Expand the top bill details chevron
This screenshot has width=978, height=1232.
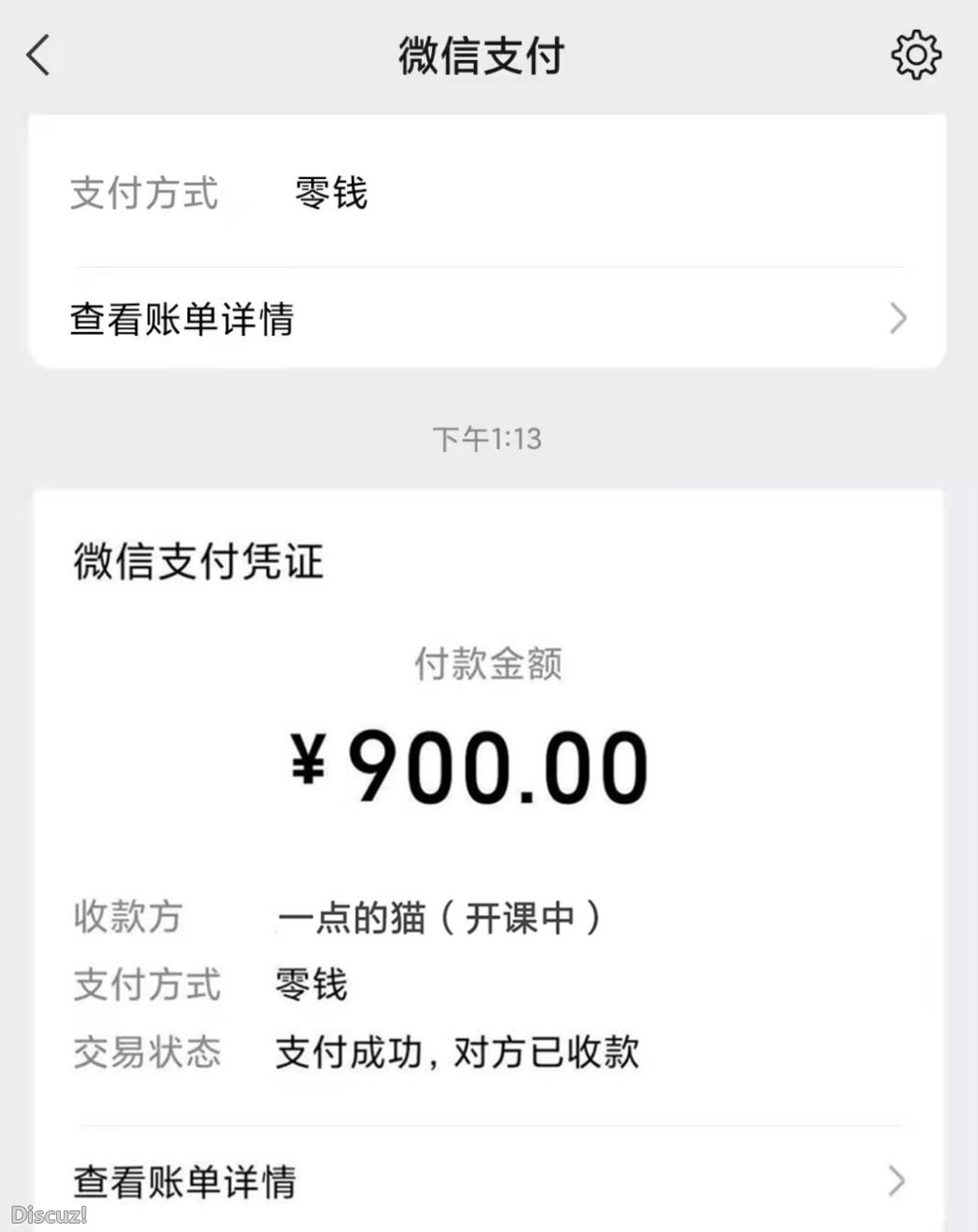900,319
